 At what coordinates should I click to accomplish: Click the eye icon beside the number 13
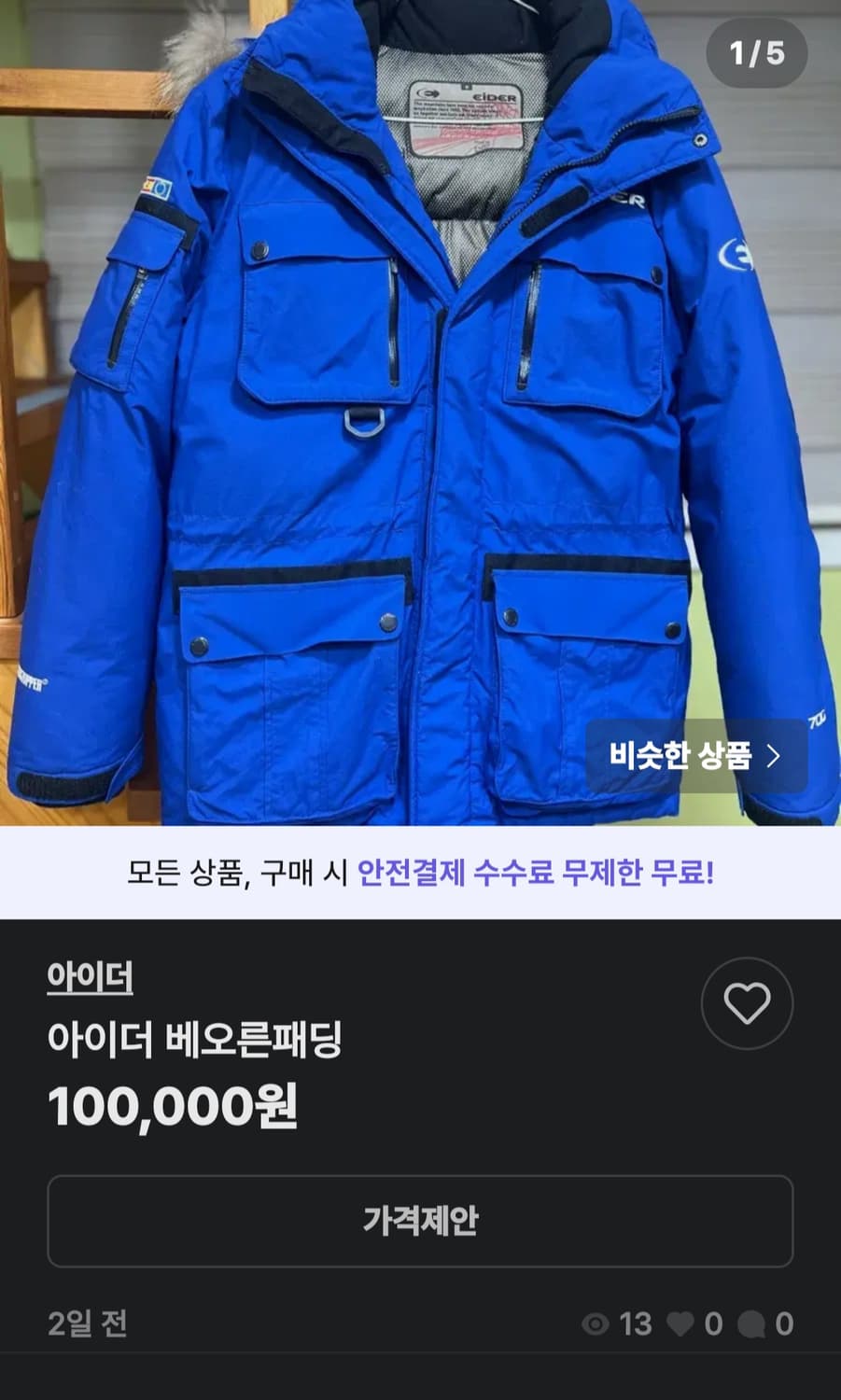[x=596, y=1323]
